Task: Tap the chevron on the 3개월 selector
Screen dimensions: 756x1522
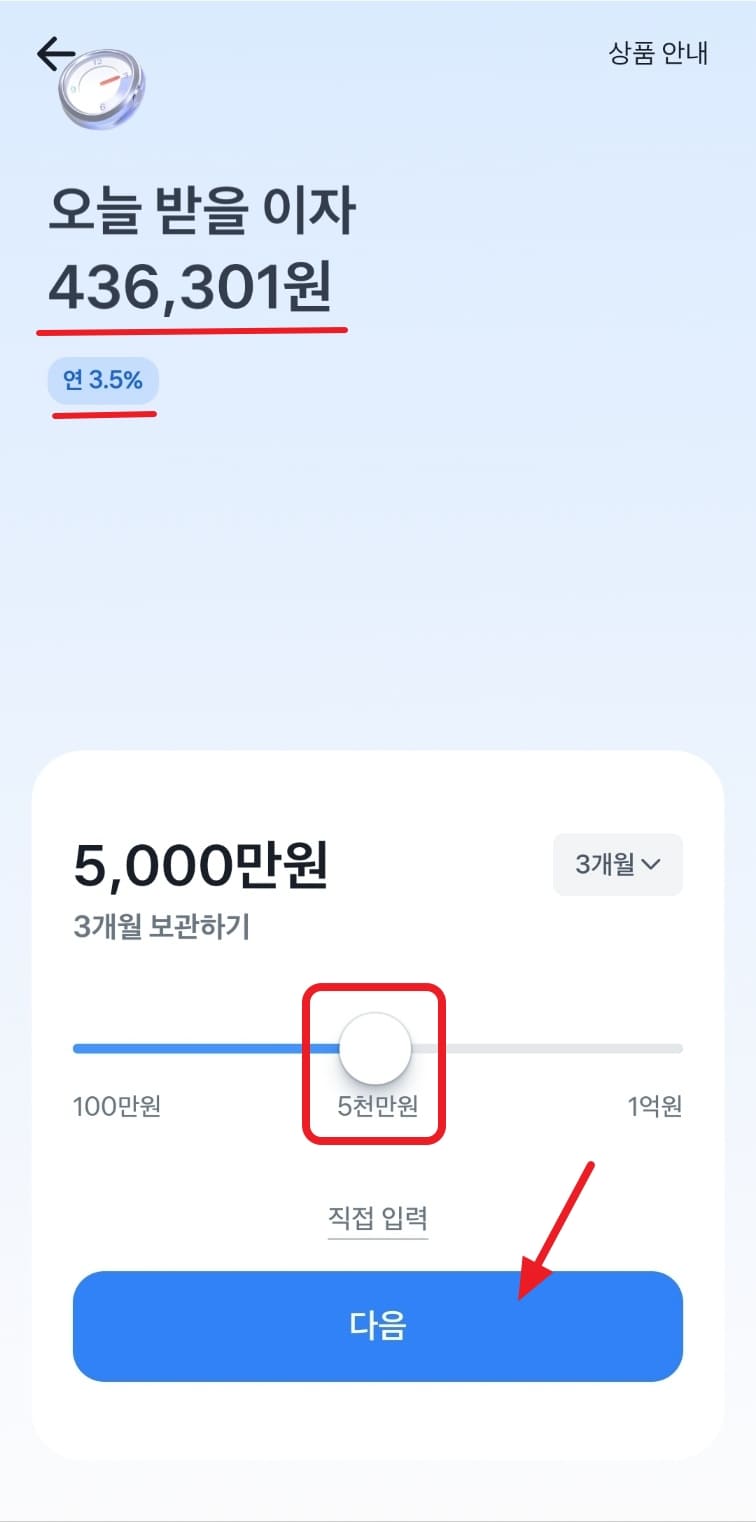Action: [x=649, y=865]
